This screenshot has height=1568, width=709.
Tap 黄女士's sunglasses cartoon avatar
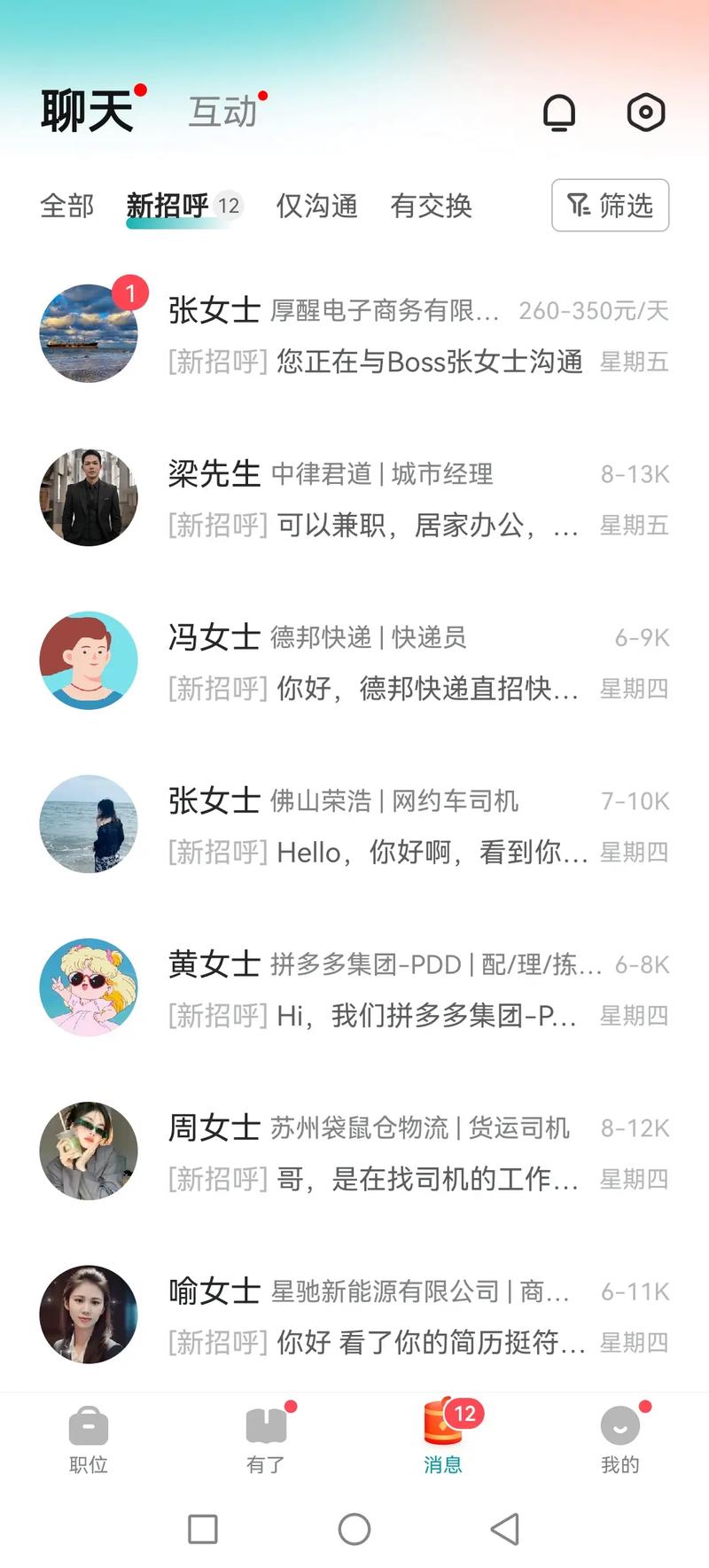[88, 987]
